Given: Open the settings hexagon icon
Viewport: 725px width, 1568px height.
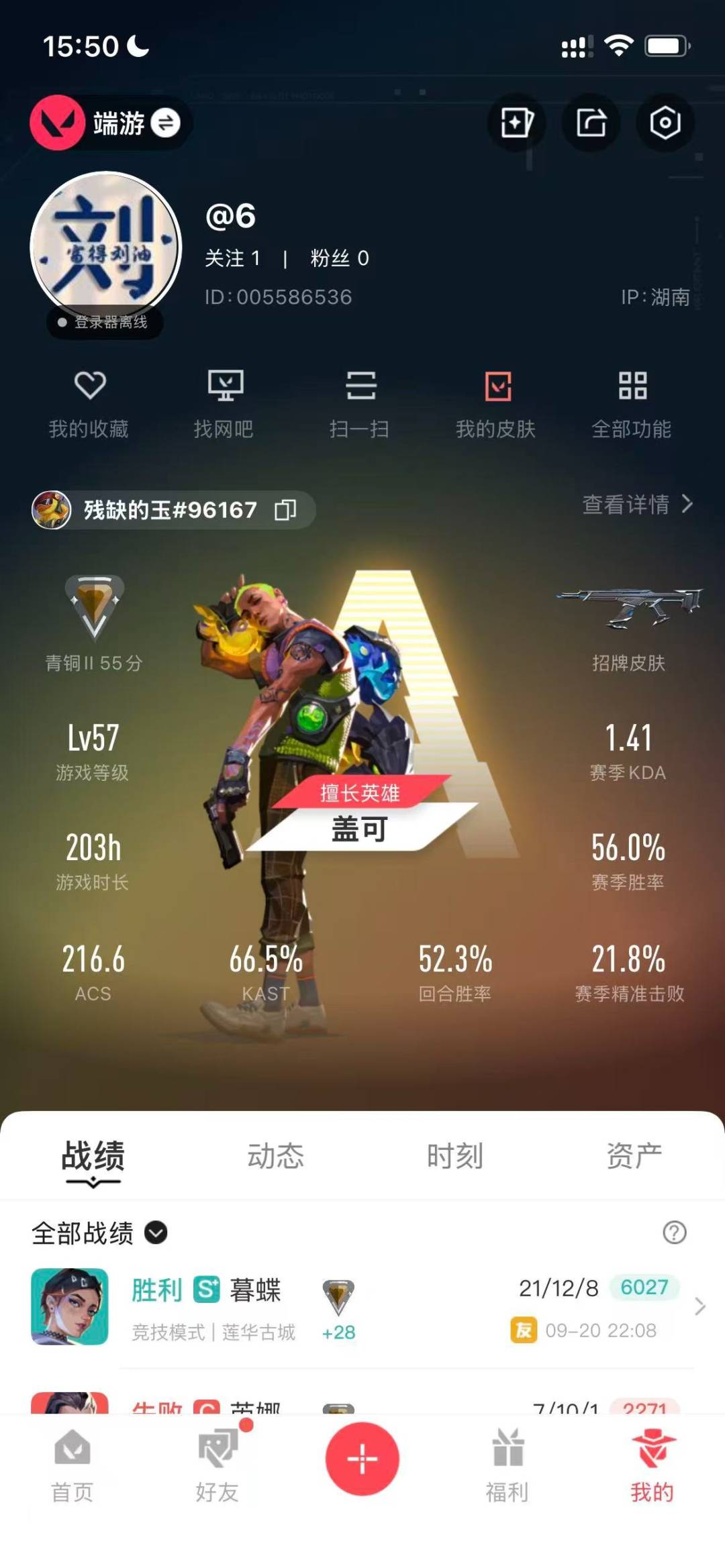Looking at the screenshot, I should click(x=665, y=123).
